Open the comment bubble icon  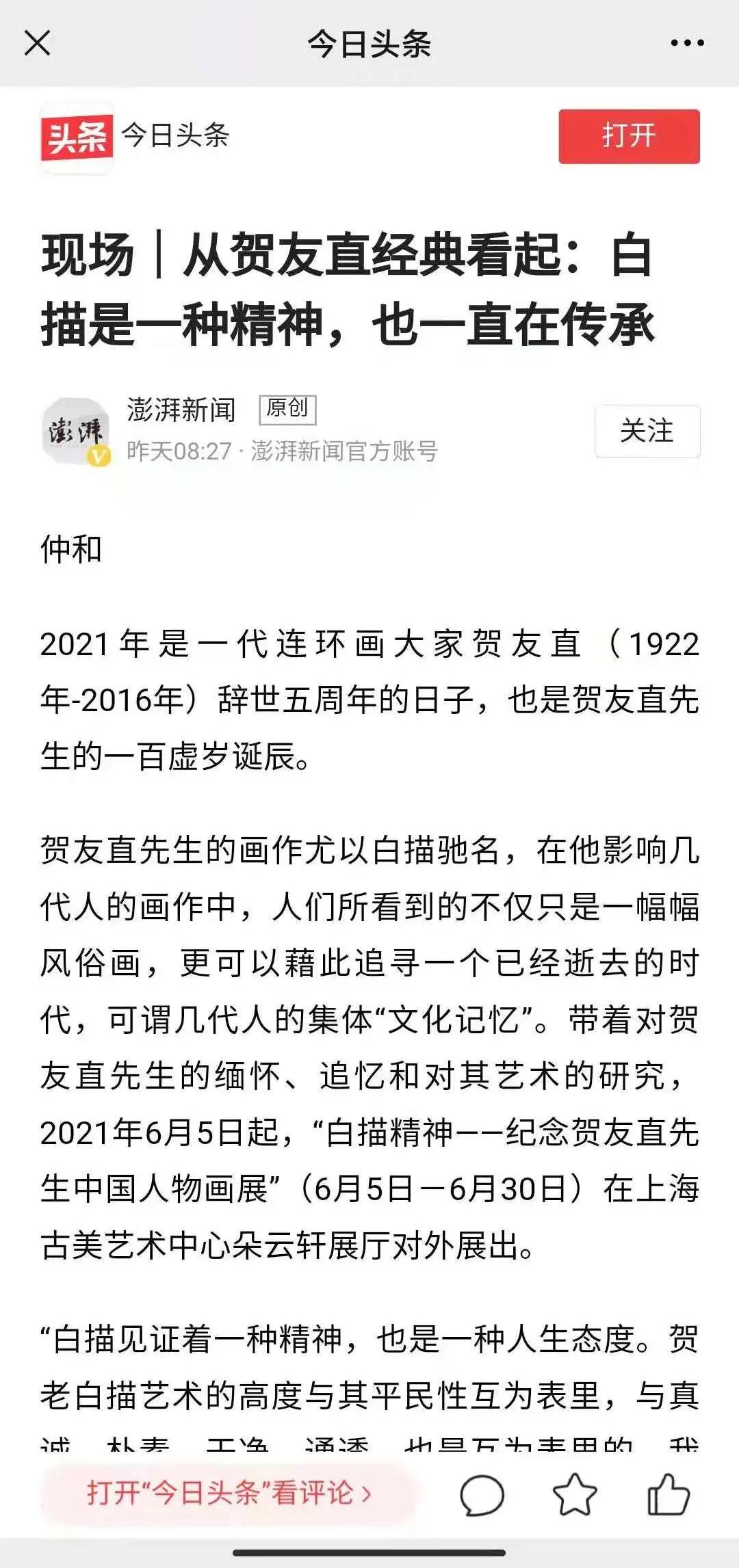pyautogui.click(x=482, y=1494)
